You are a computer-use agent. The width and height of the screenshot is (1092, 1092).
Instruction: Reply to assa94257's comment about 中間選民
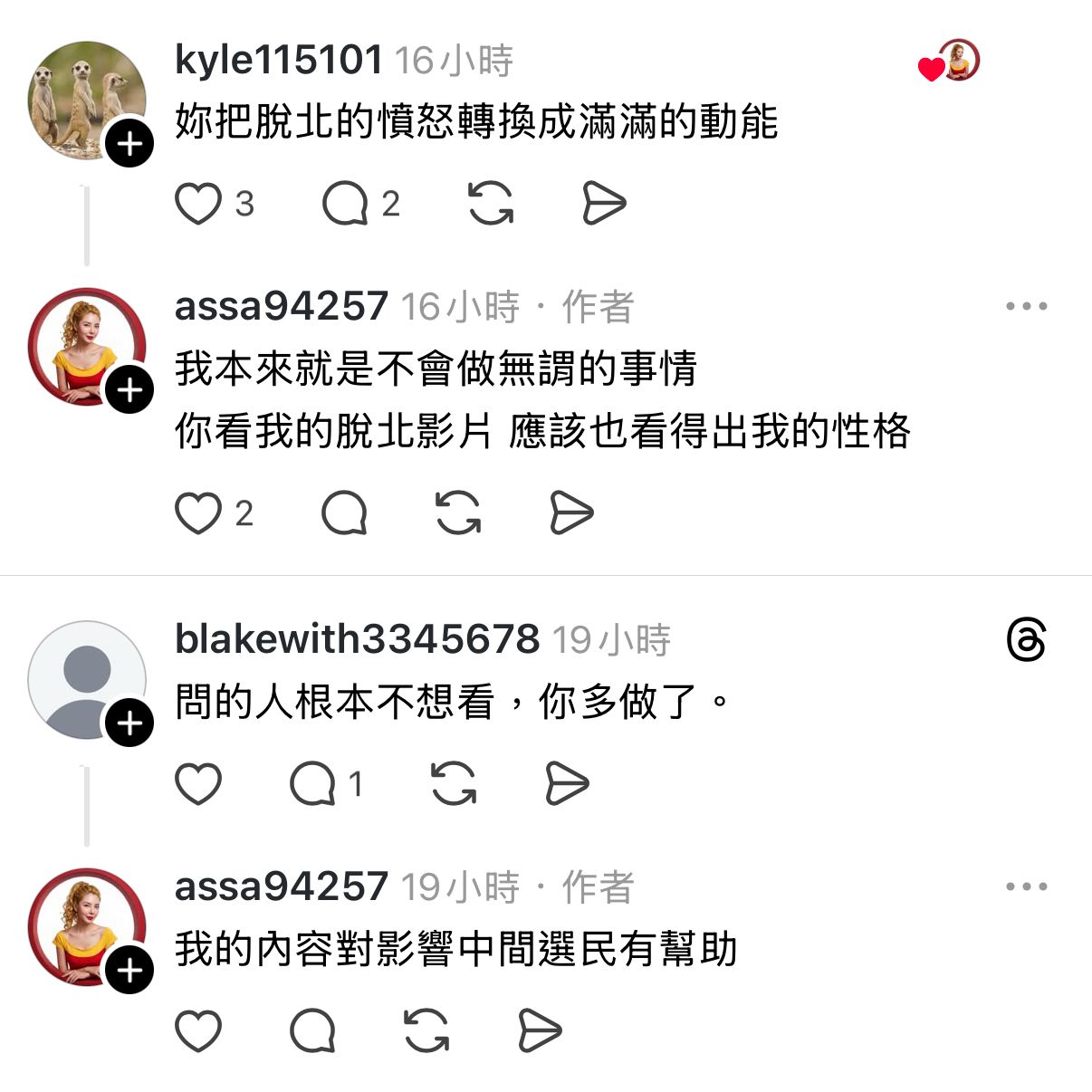pos(312,1031)
